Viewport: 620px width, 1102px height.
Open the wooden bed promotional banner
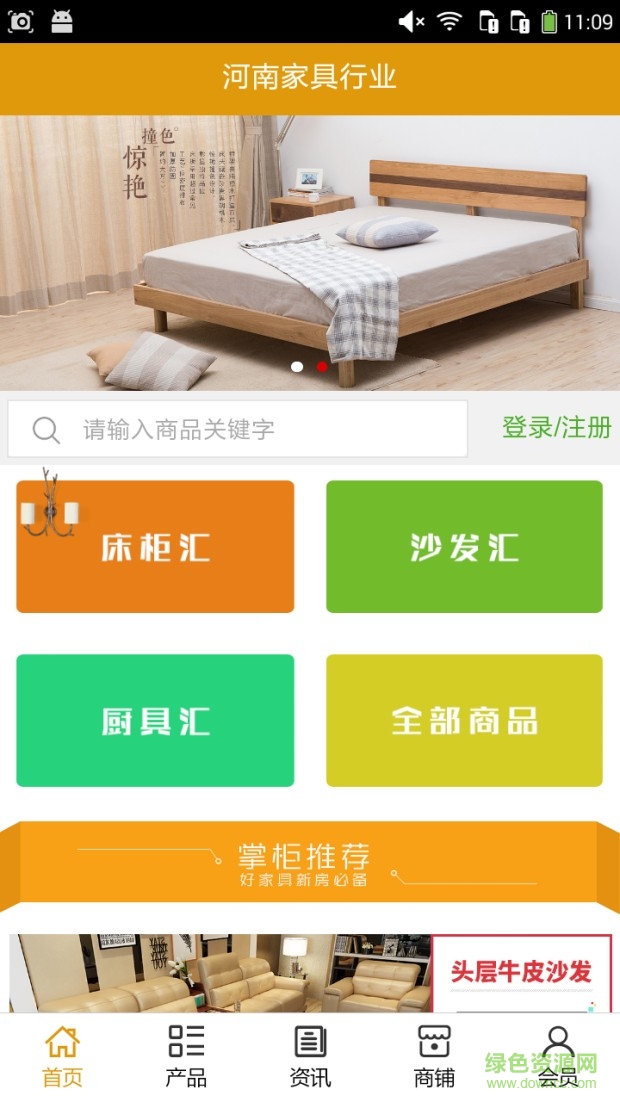click(x=310, y=252)
